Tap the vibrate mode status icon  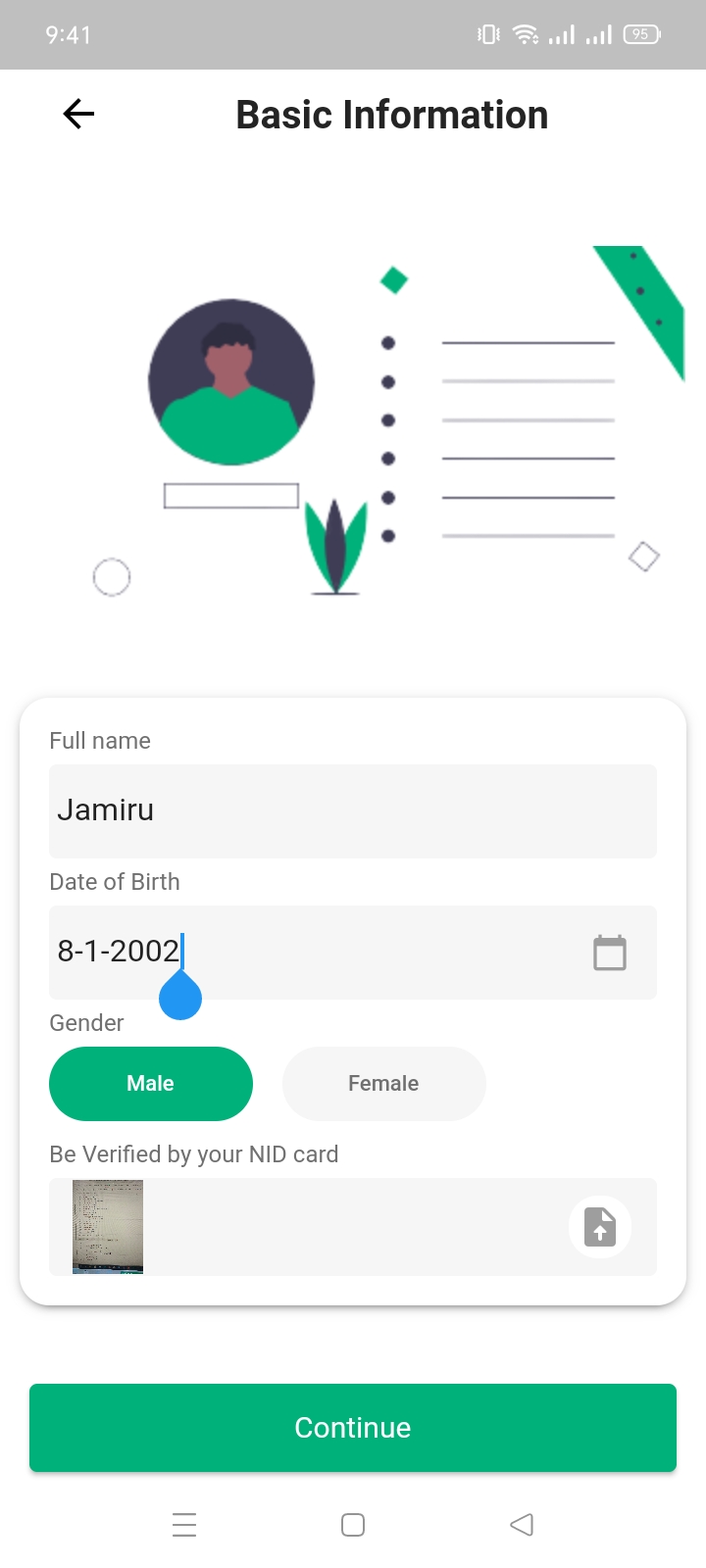(x=484, y=34)
